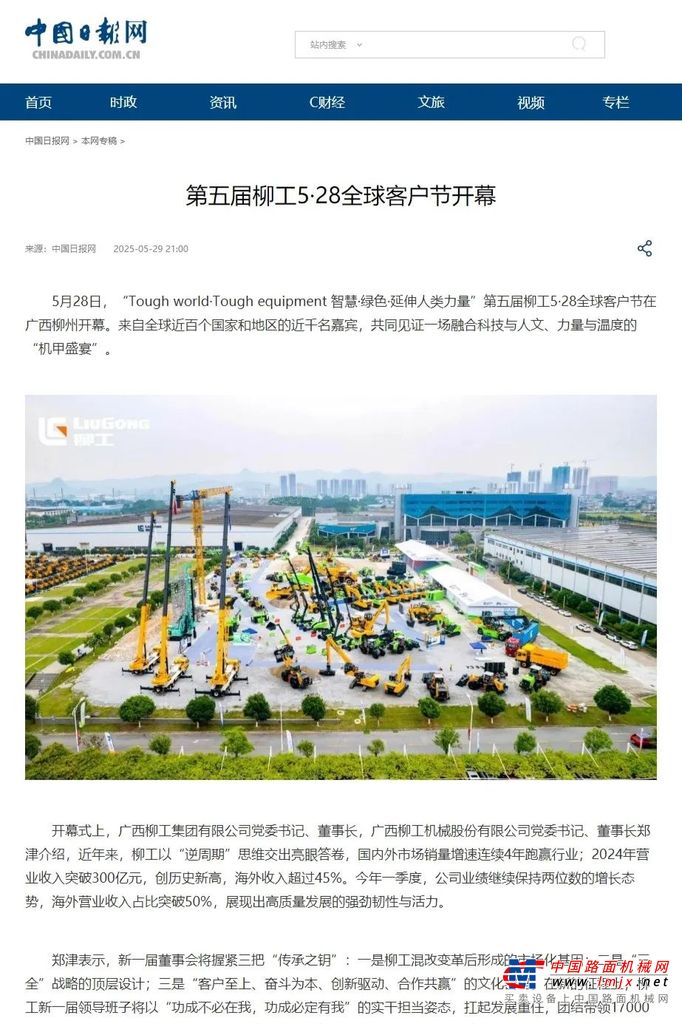Image resolution: width=682 pixels, height=1024 pixels.
Task: Go to the 资讯 section
Action: (x=223, y=102)
